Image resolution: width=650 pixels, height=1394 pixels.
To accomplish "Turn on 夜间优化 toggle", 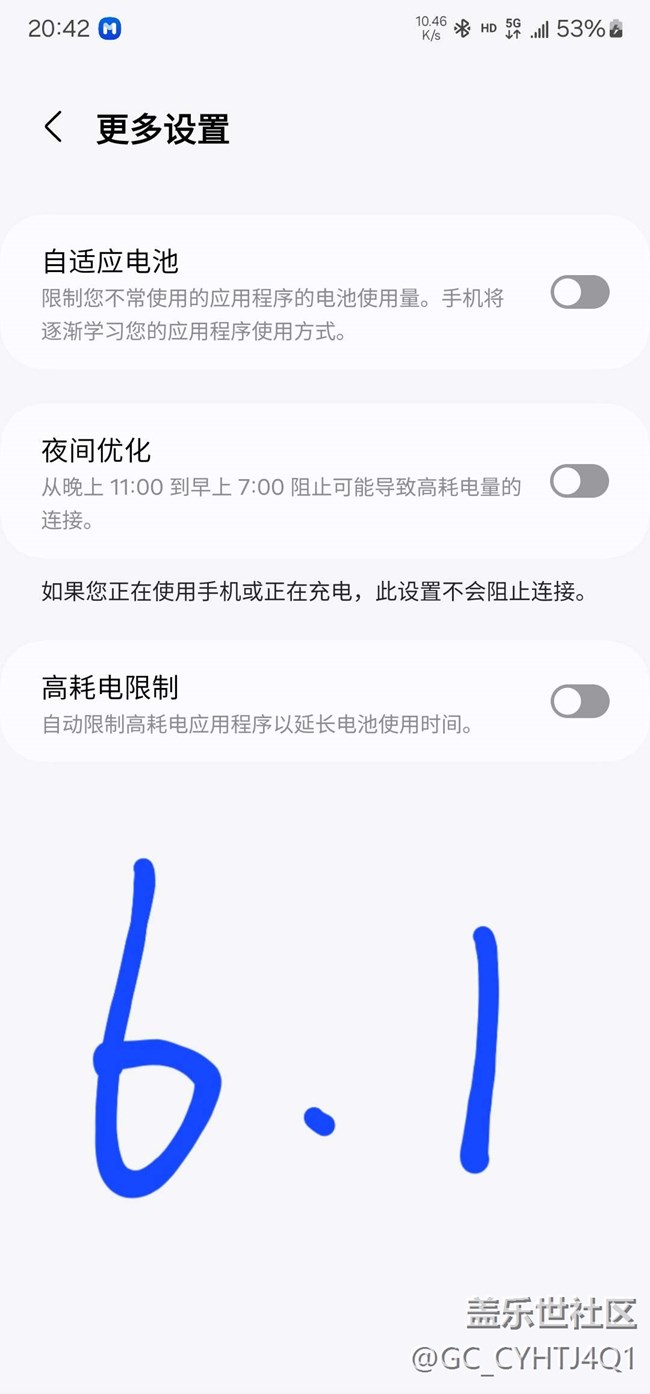I will [580, 481].
